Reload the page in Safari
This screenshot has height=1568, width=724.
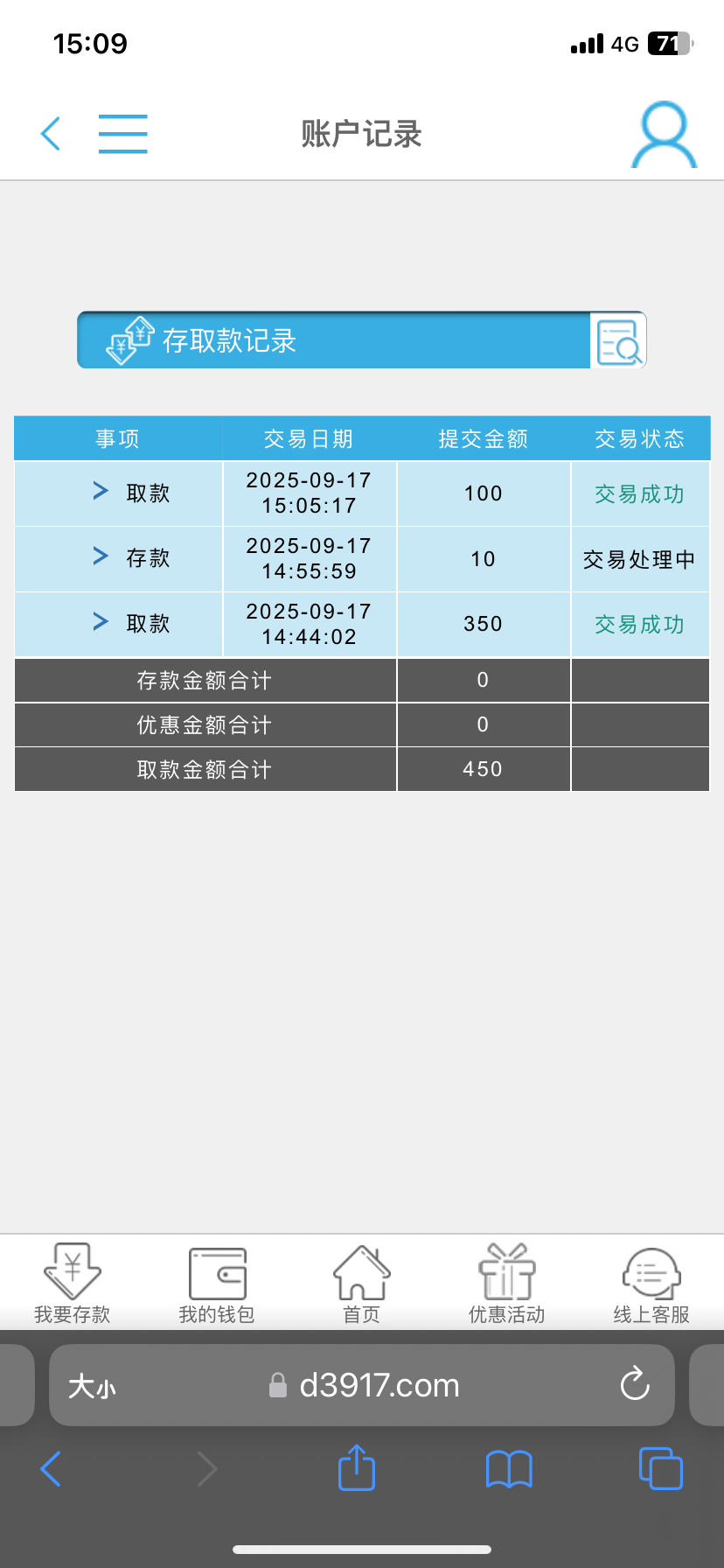tap(635, 1384)
